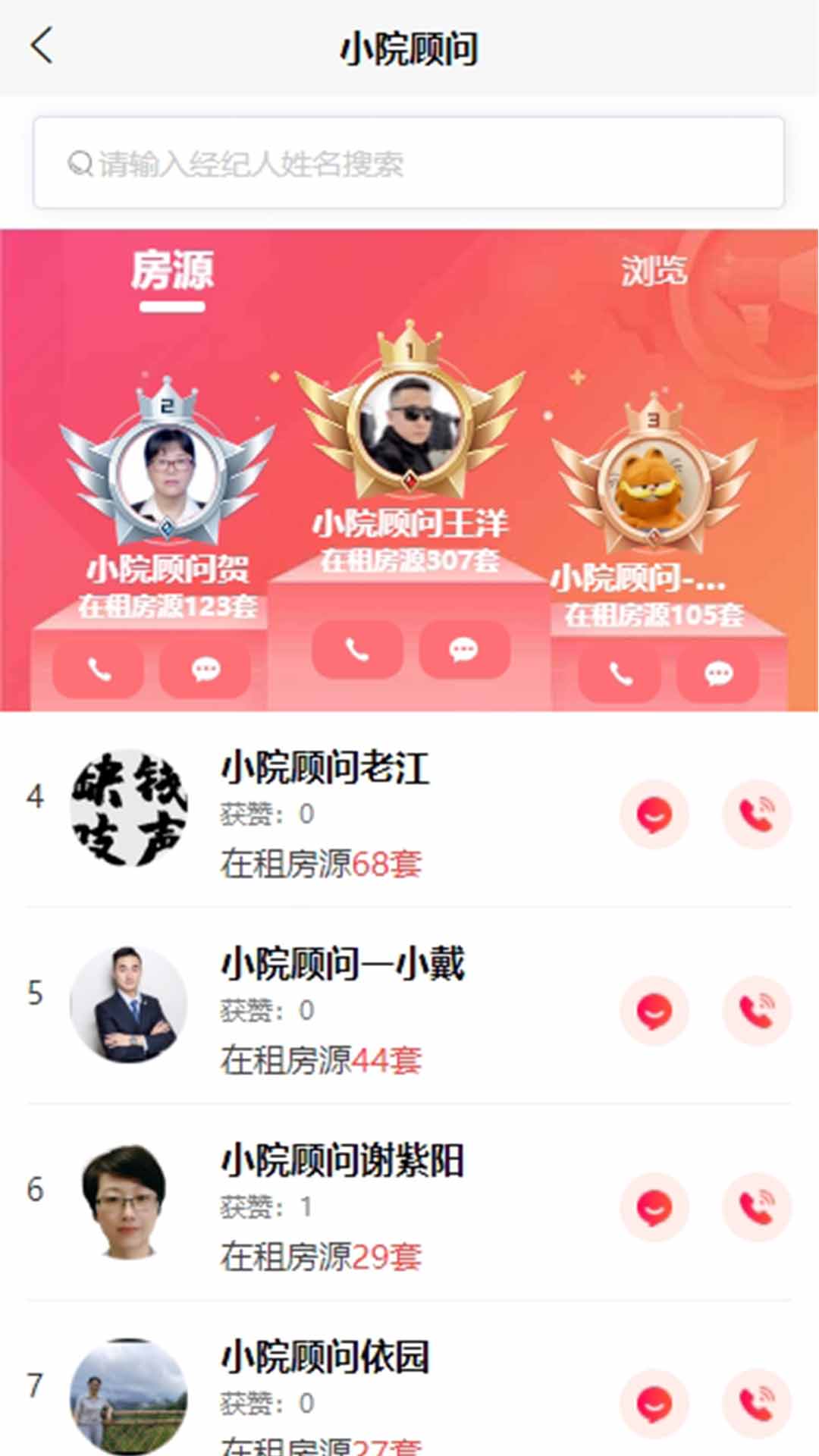Tap the search magnifier icon
Image resolution: width=819 pixels, height=1456 pixels.
pos(77,161)
